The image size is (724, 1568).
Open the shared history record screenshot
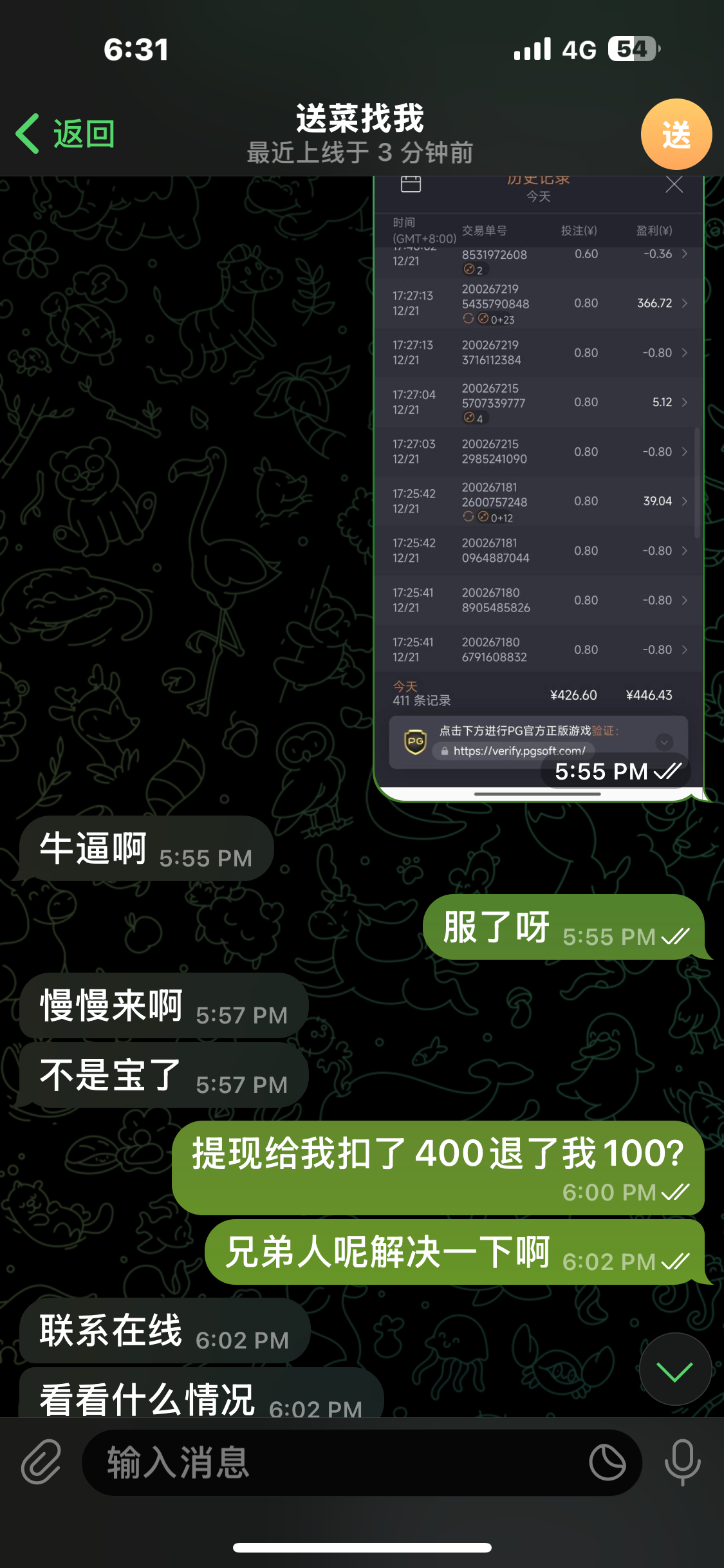tap(538, 489)
